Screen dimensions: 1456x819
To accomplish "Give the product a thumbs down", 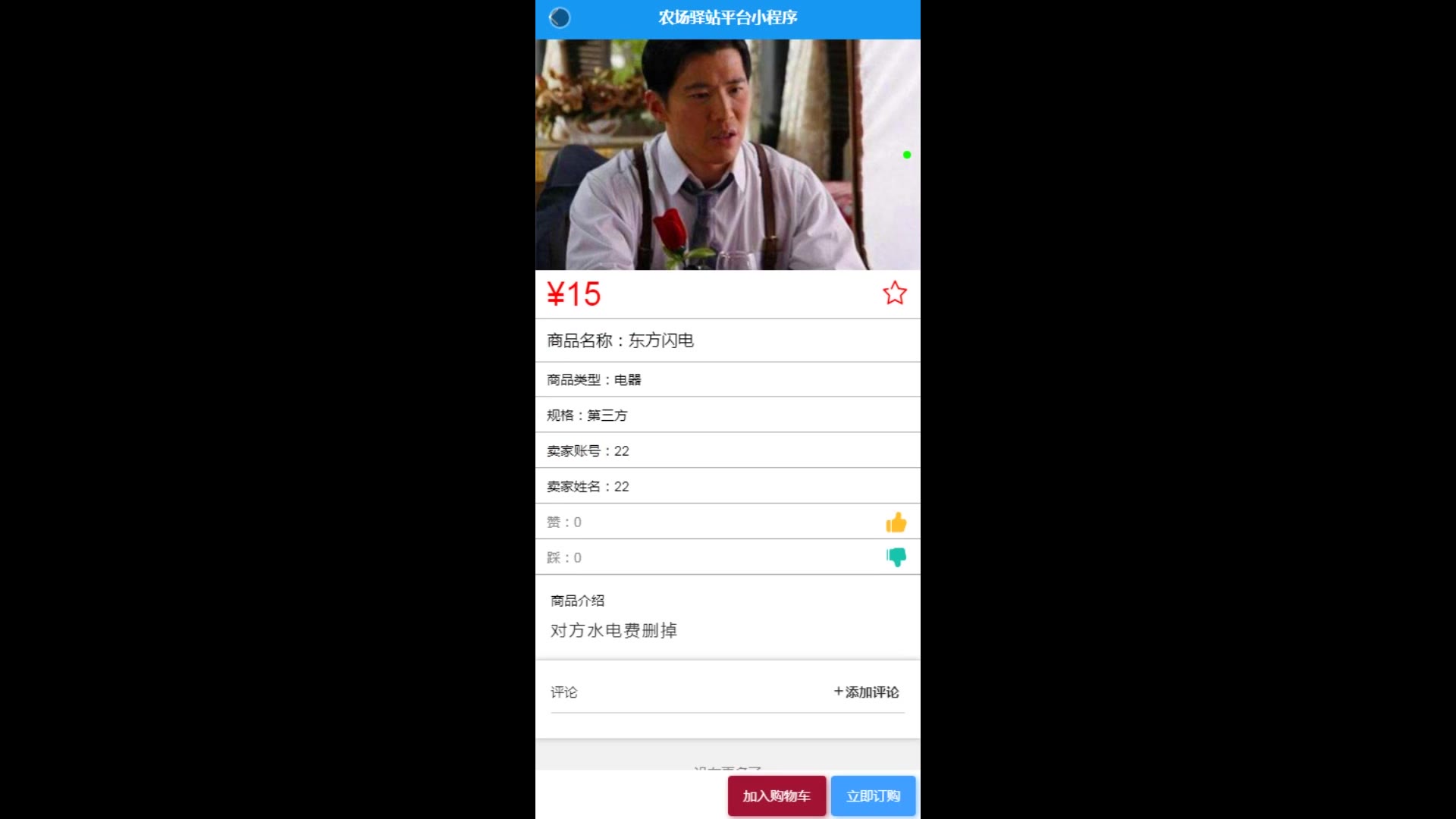I will coord(896,557).
